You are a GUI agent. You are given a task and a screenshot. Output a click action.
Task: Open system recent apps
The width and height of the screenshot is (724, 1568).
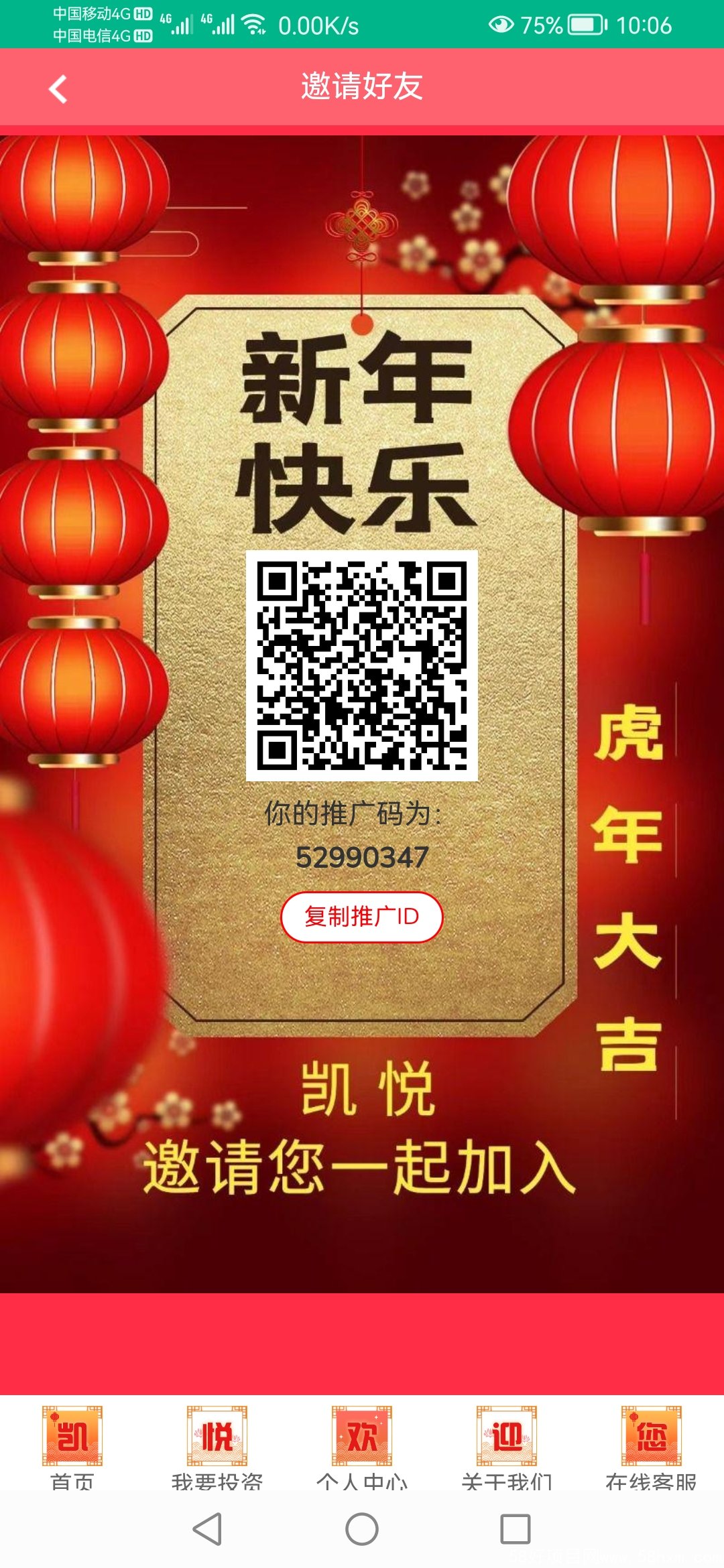click(515, 1529)
